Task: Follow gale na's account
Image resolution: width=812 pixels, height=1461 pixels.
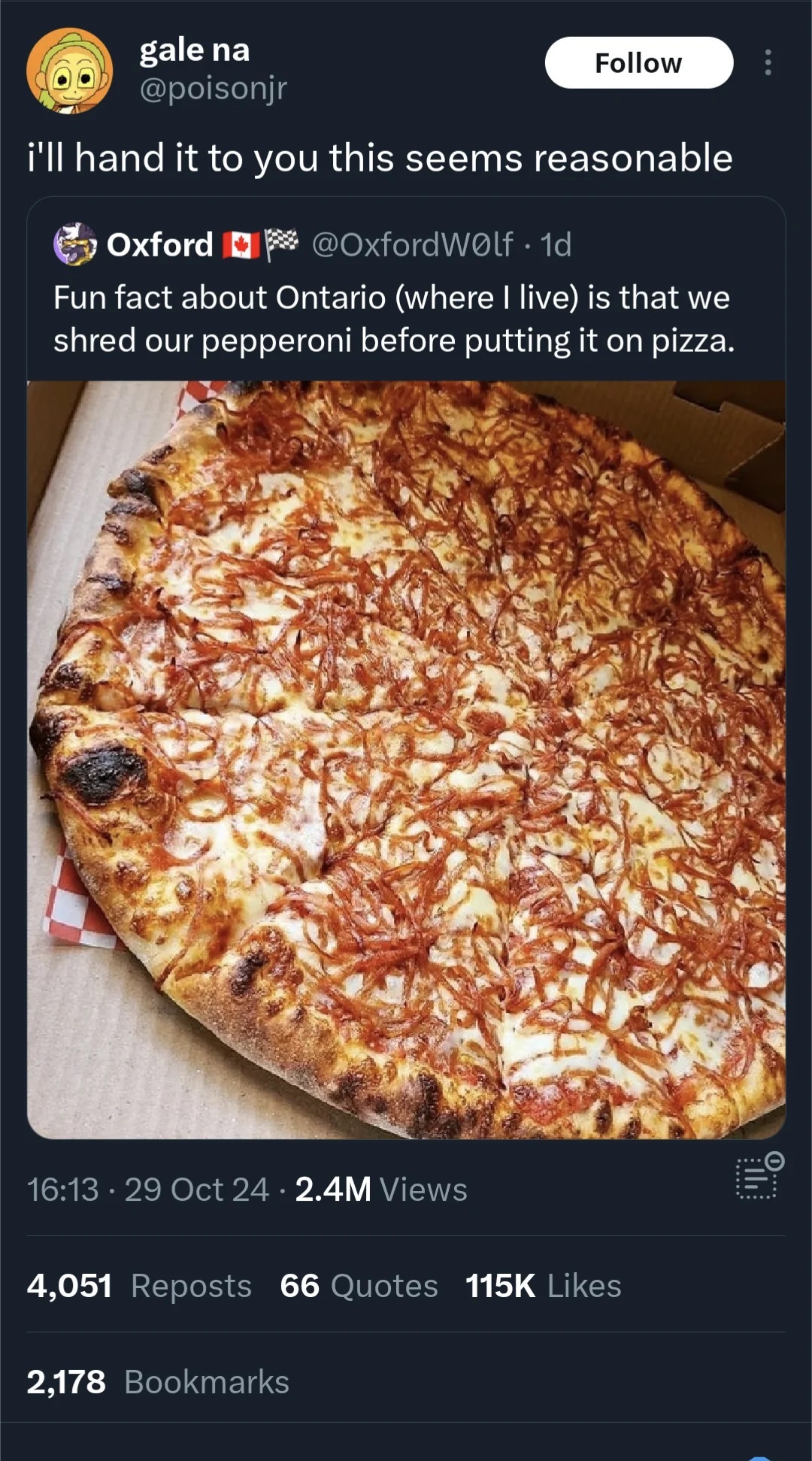Action: pos(638,63)
